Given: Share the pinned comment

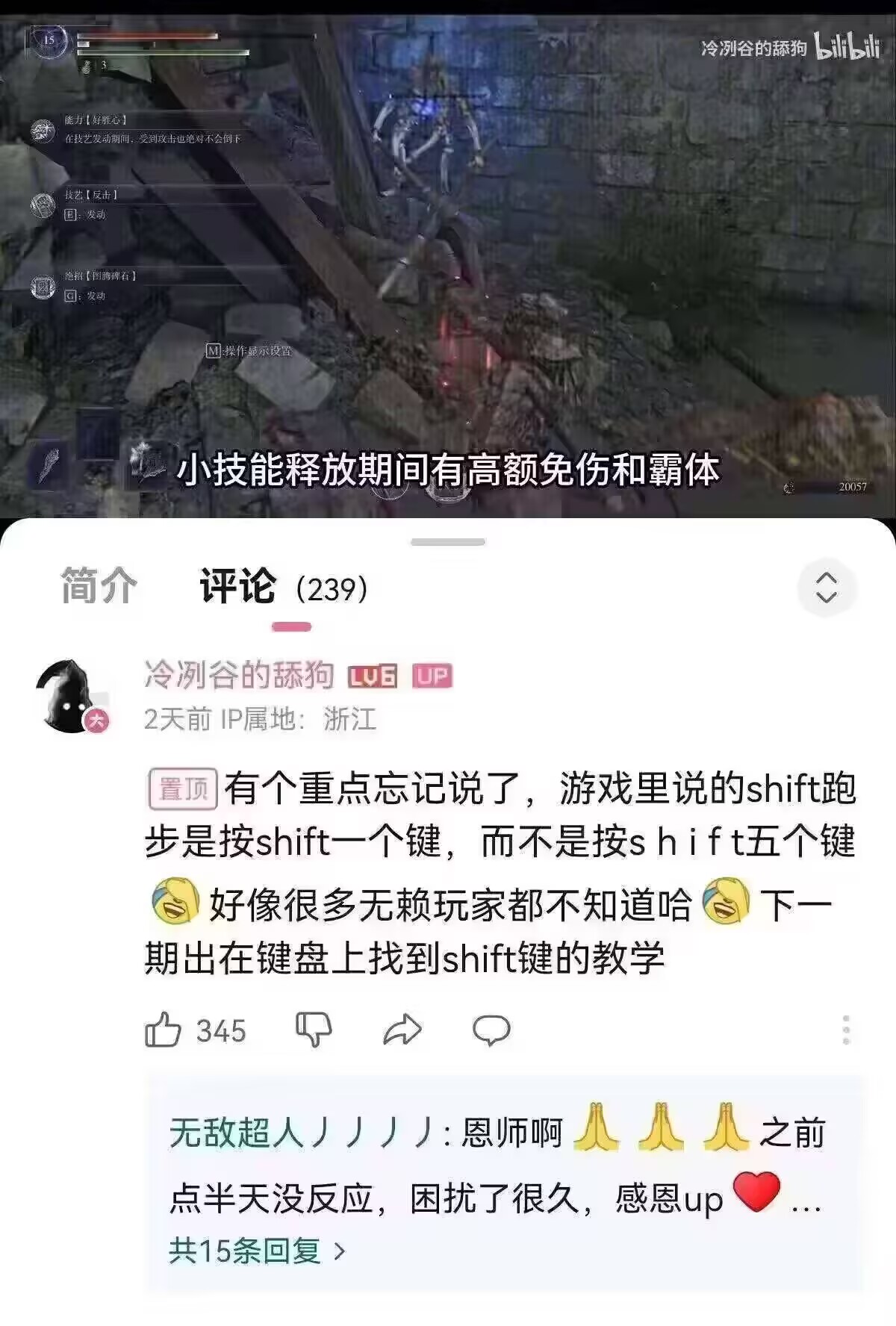Looking at the screenshot, I should click(x=402, y=1030).
